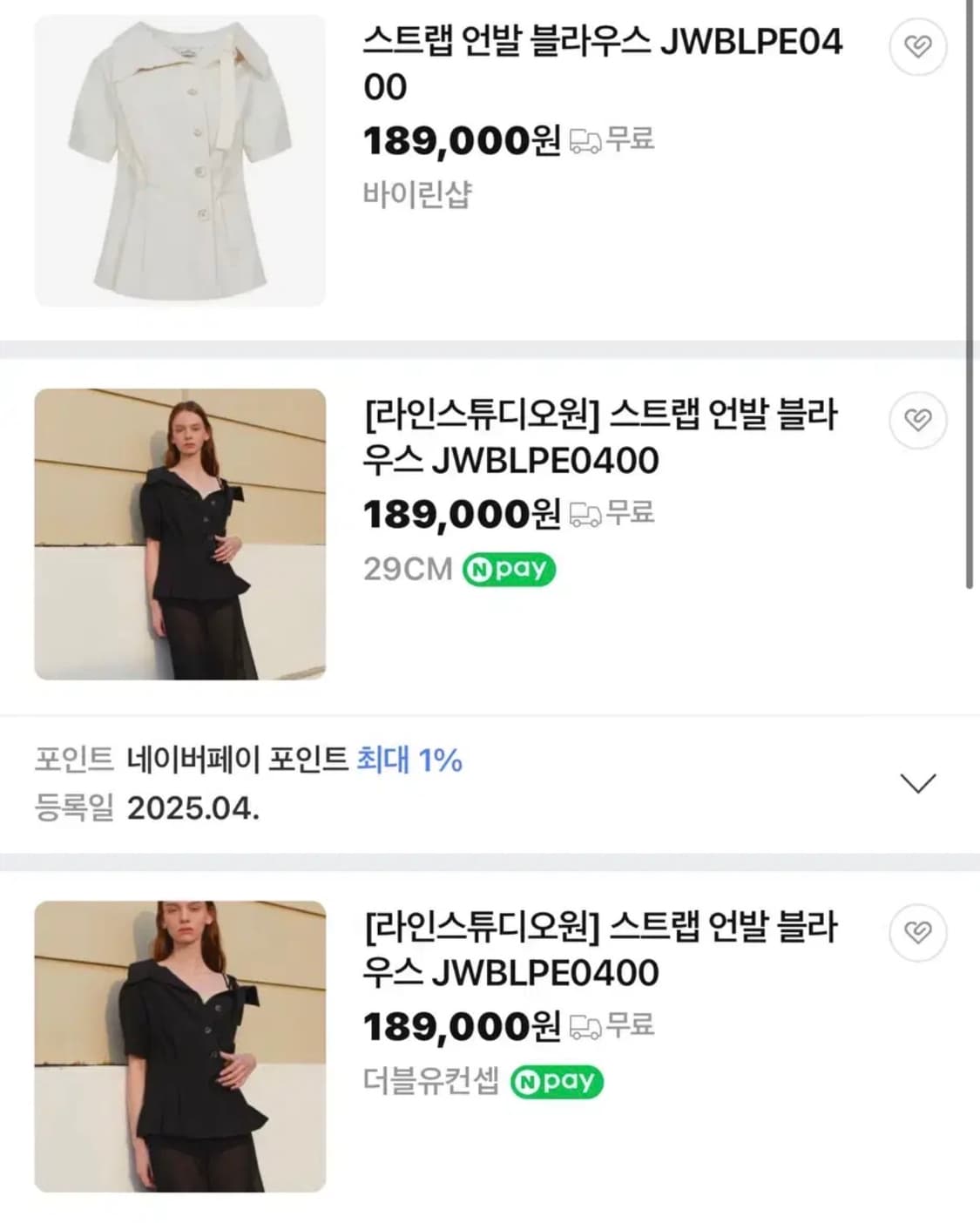Select the Npay badge on the 29CM listing
Viewport: 980px width, 1223px height.
(509, 569)
